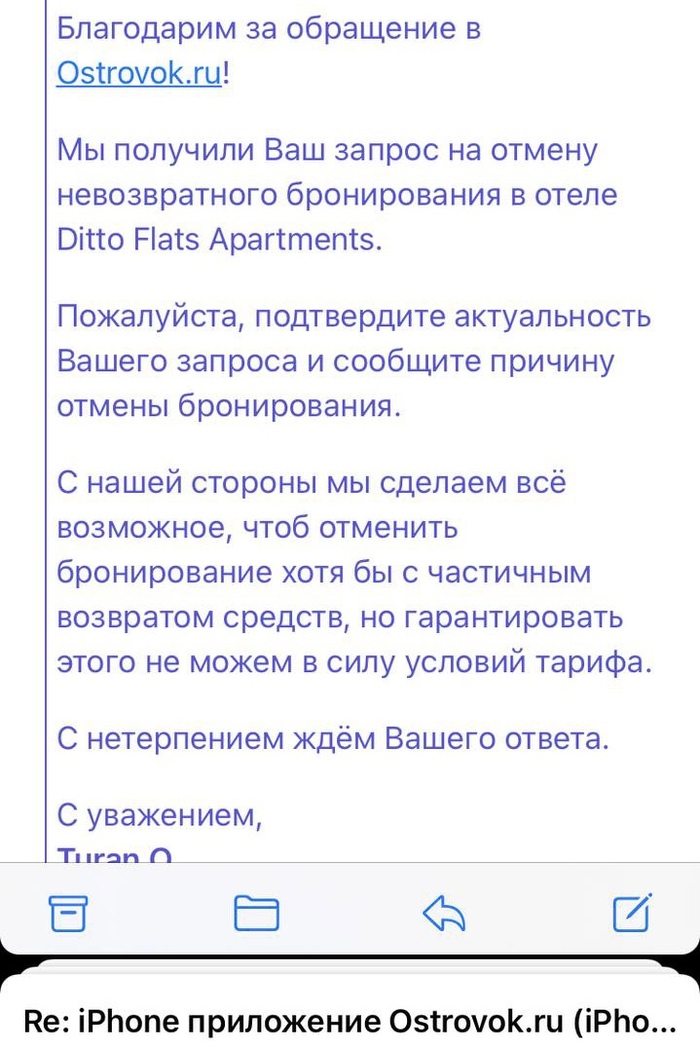700x1048 pixels.
Task: Compose a new email
Action: 632,911
